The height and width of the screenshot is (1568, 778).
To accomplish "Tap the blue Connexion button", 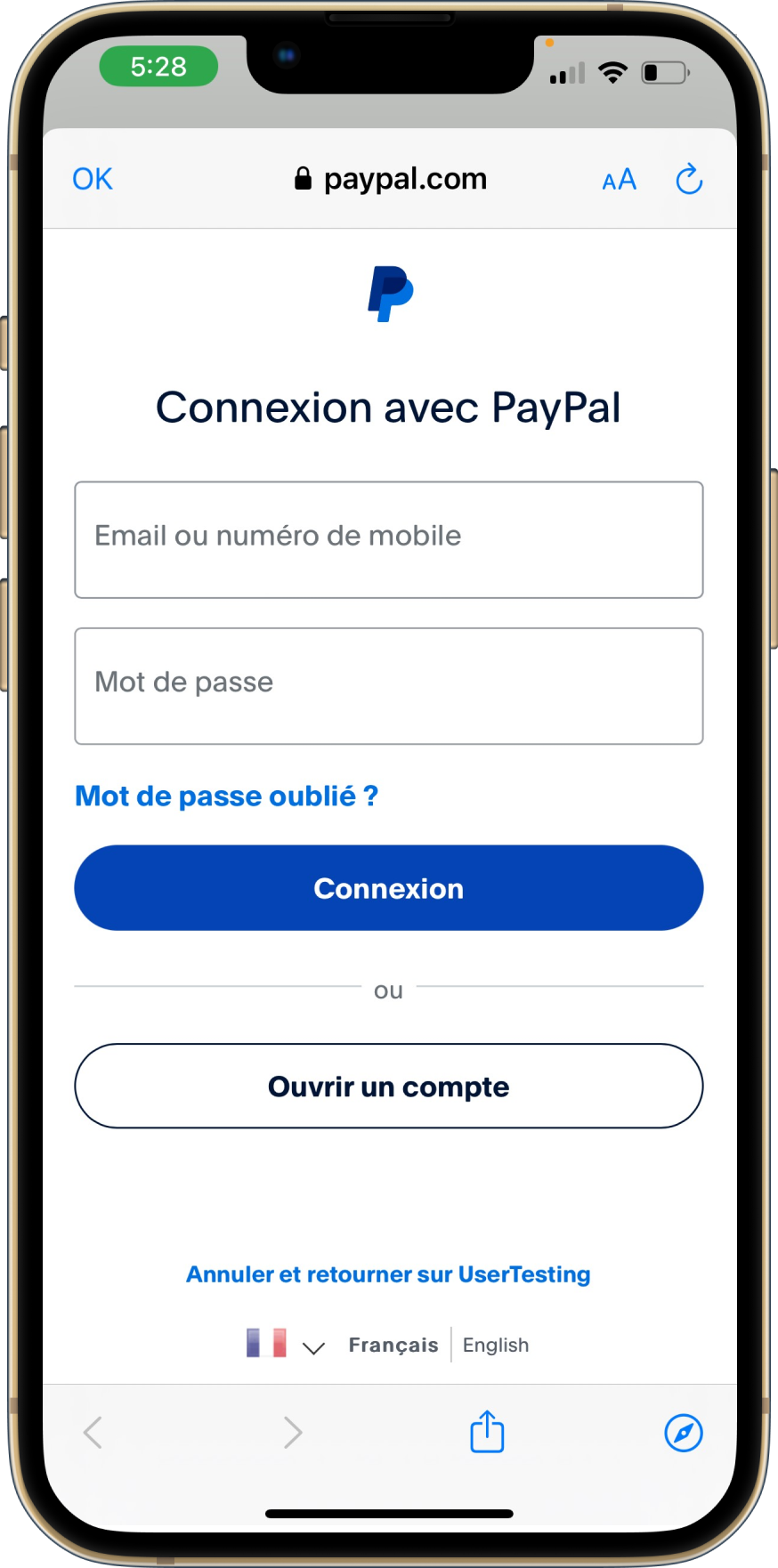I will (389, 888).
